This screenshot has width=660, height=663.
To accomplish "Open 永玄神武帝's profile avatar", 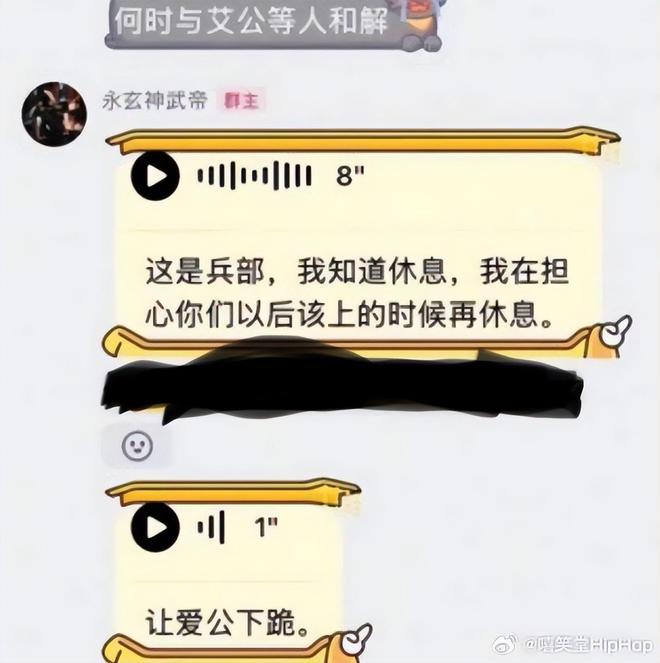I will click(54, 114).
